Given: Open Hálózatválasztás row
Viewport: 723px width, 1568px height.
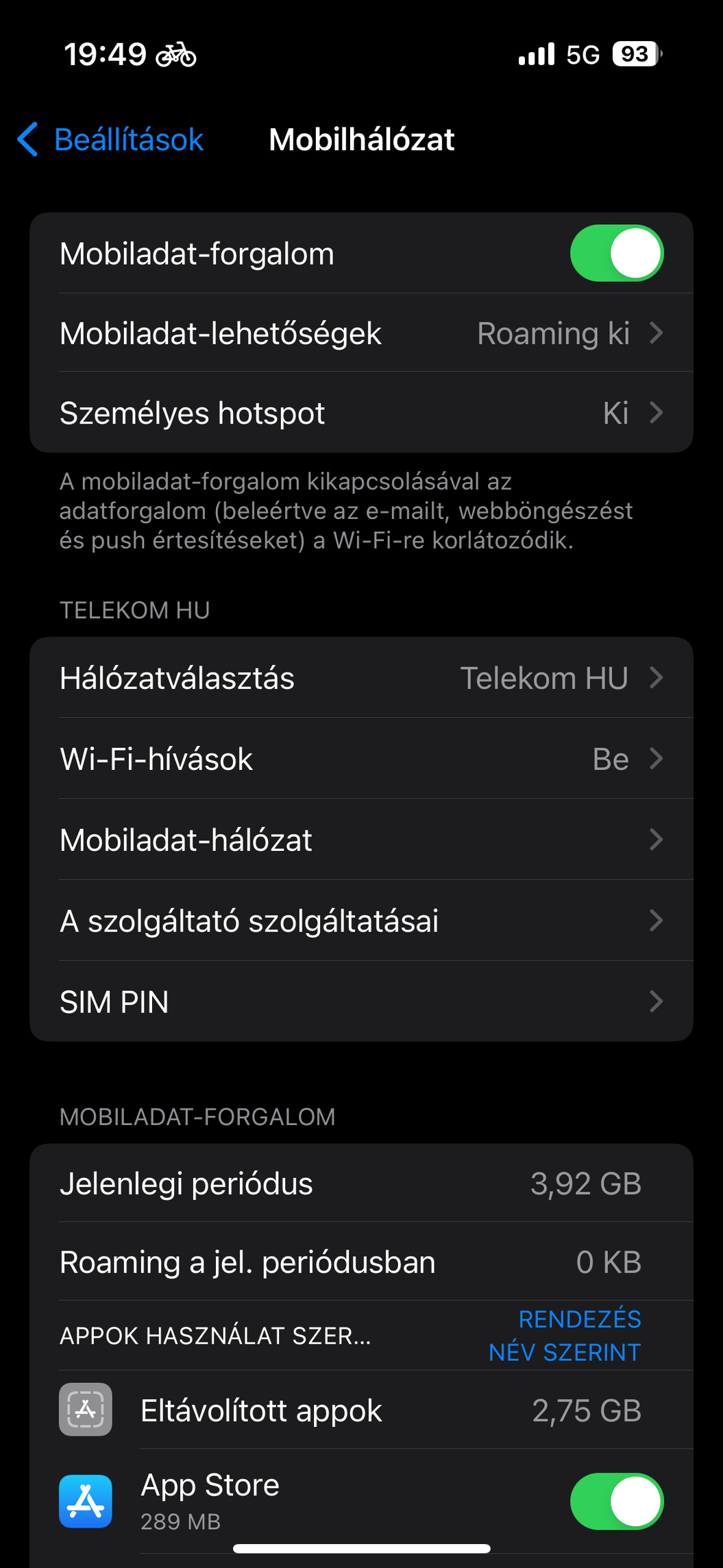Looking at the screenshot, I should pos(361,678).
